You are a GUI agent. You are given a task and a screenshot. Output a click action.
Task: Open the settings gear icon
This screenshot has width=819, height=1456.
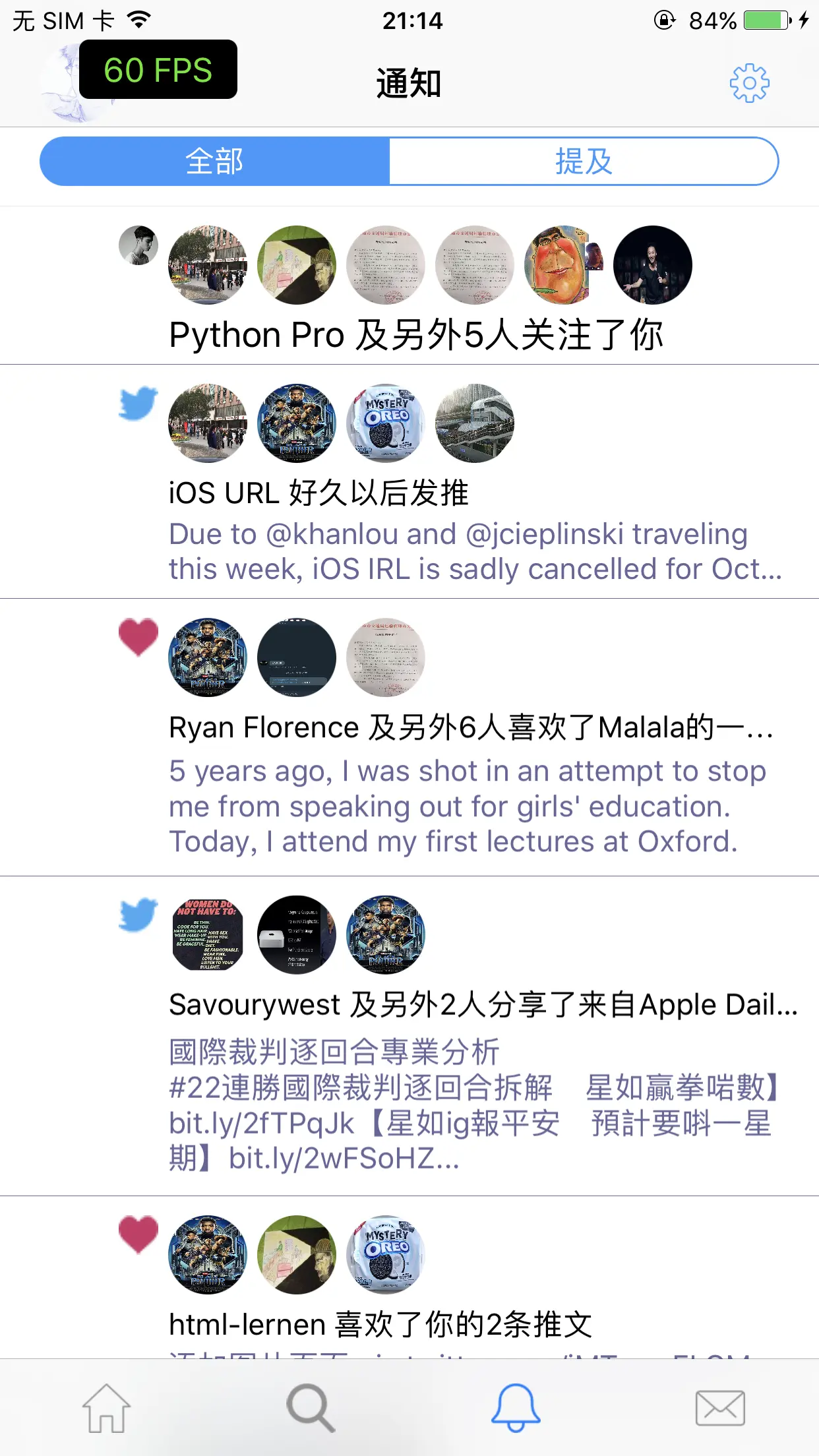pyautogui.click(x=749, y=83)
